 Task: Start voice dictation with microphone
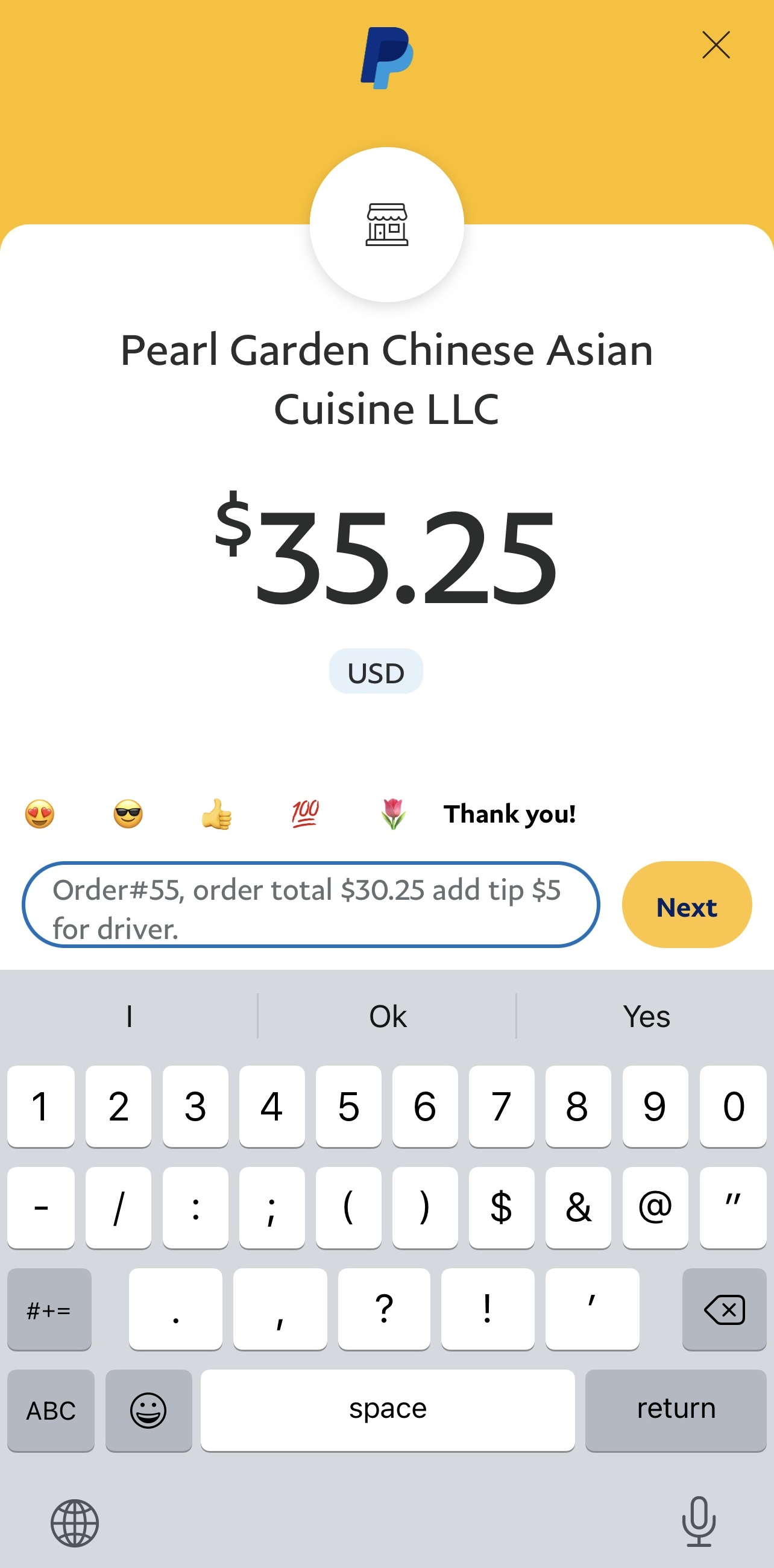pyautogui.click(x=699, y=1522)
